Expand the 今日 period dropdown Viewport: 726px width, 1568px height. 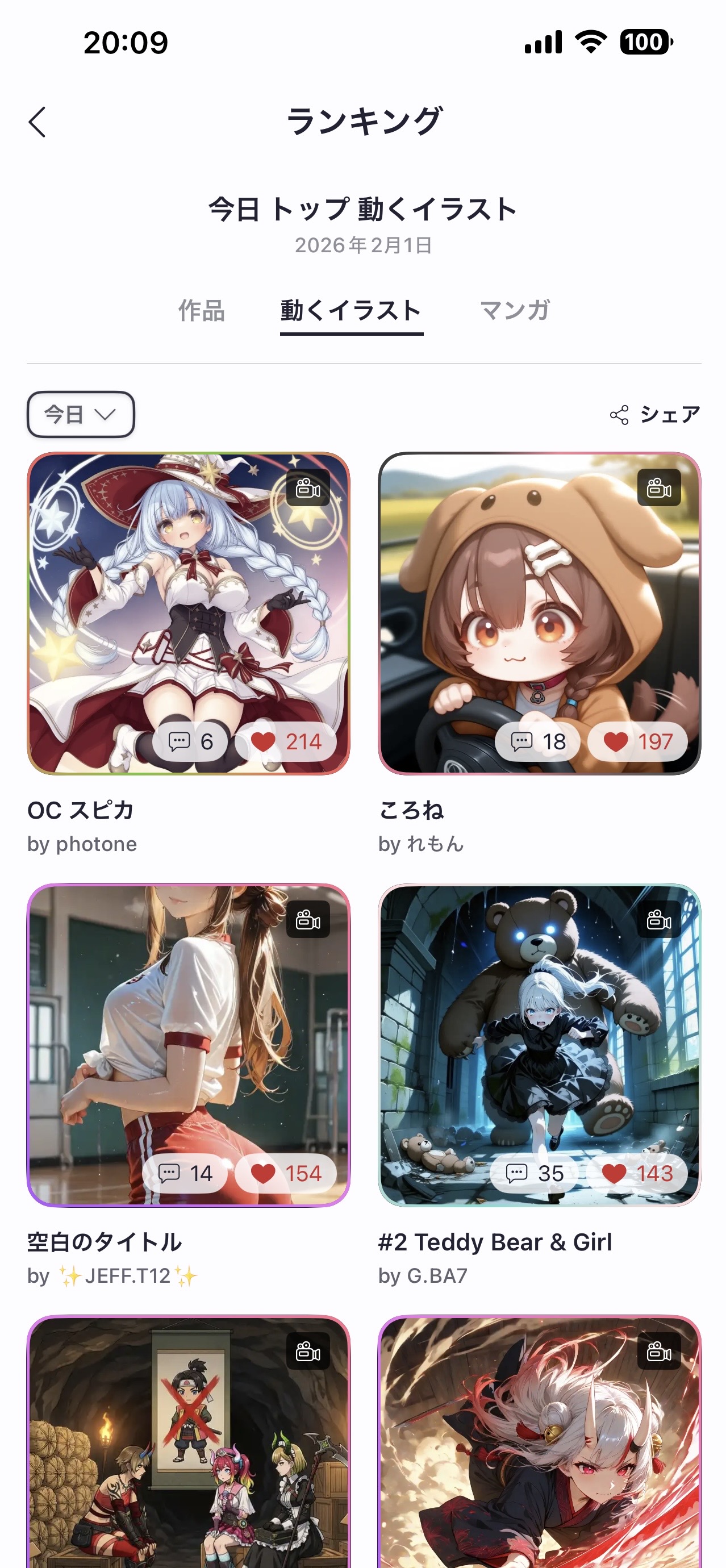(x=81, y=415)
